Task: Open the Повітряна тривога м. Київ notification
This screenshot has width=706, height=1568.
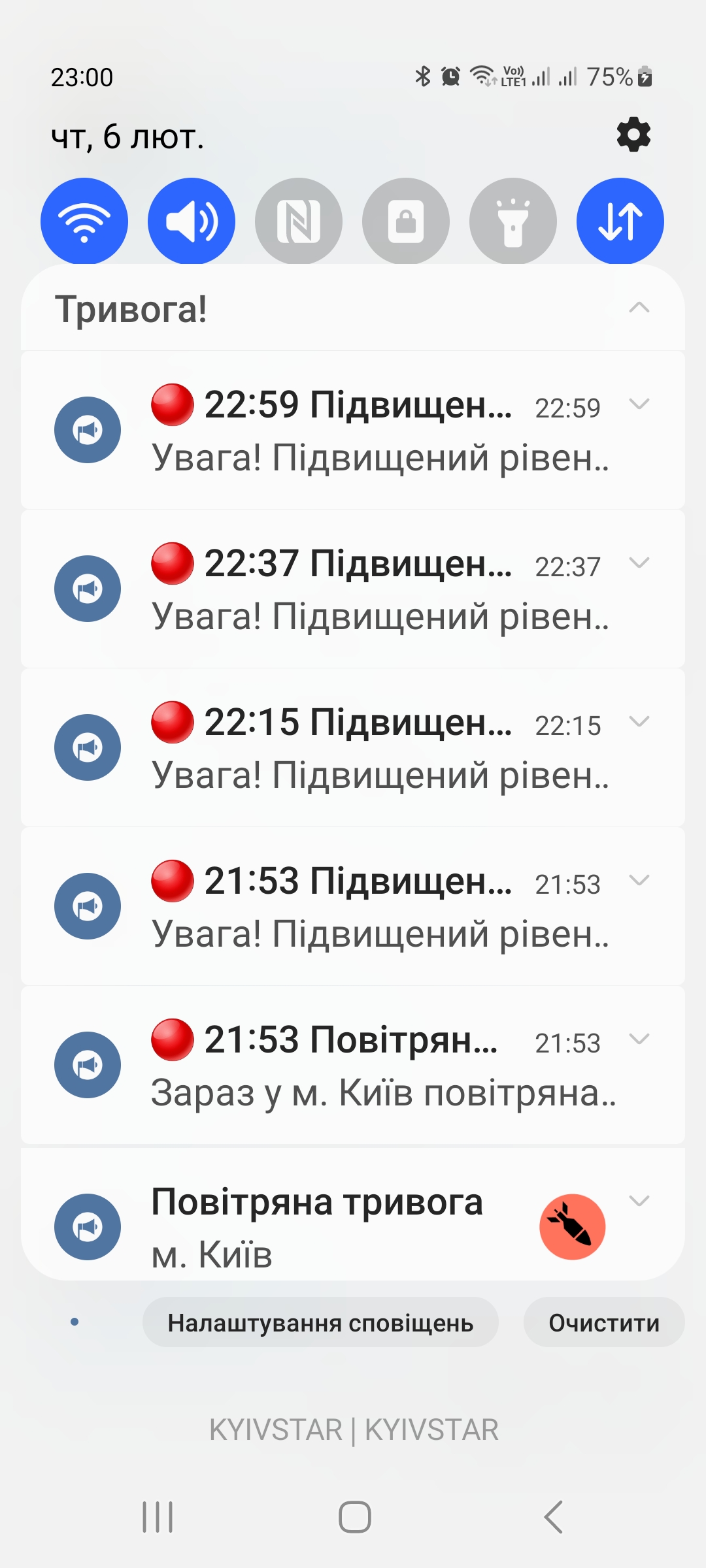Action: click(353, 1214)
